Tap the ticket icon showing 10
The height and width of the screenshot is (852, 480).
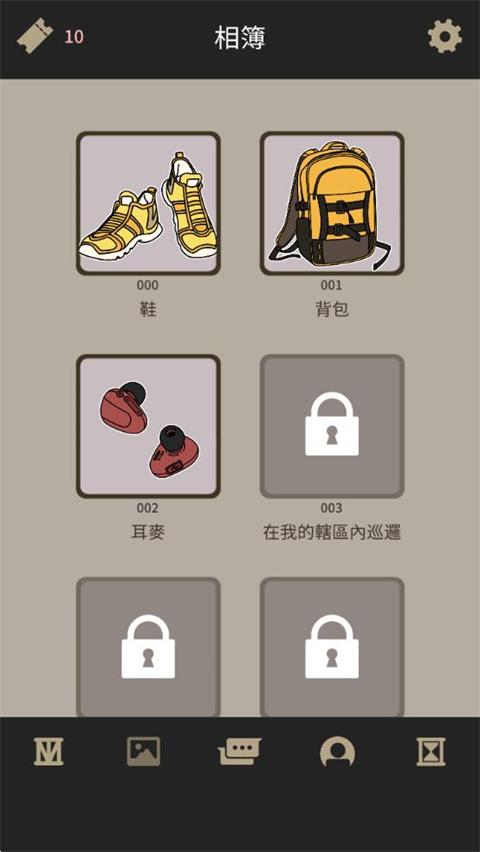pos(35,36)
